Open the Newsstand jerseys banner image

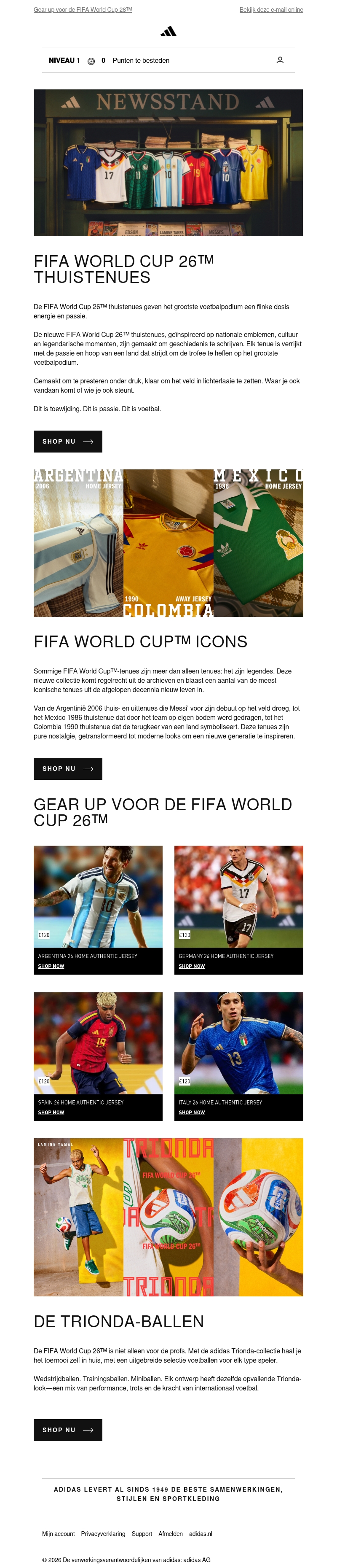[x=168, y=162]
